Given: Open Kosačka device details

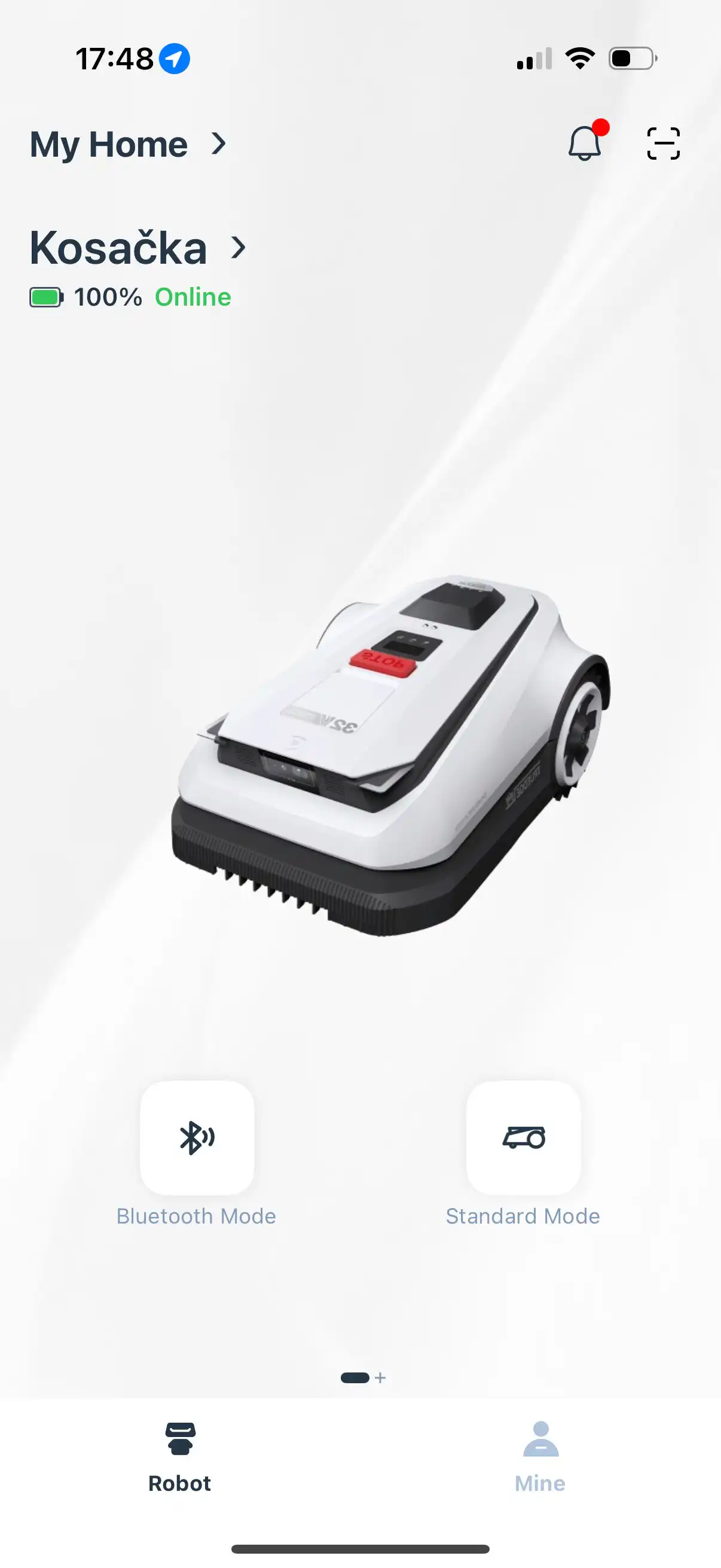Looking at the screenshot, I should (138, 248).
